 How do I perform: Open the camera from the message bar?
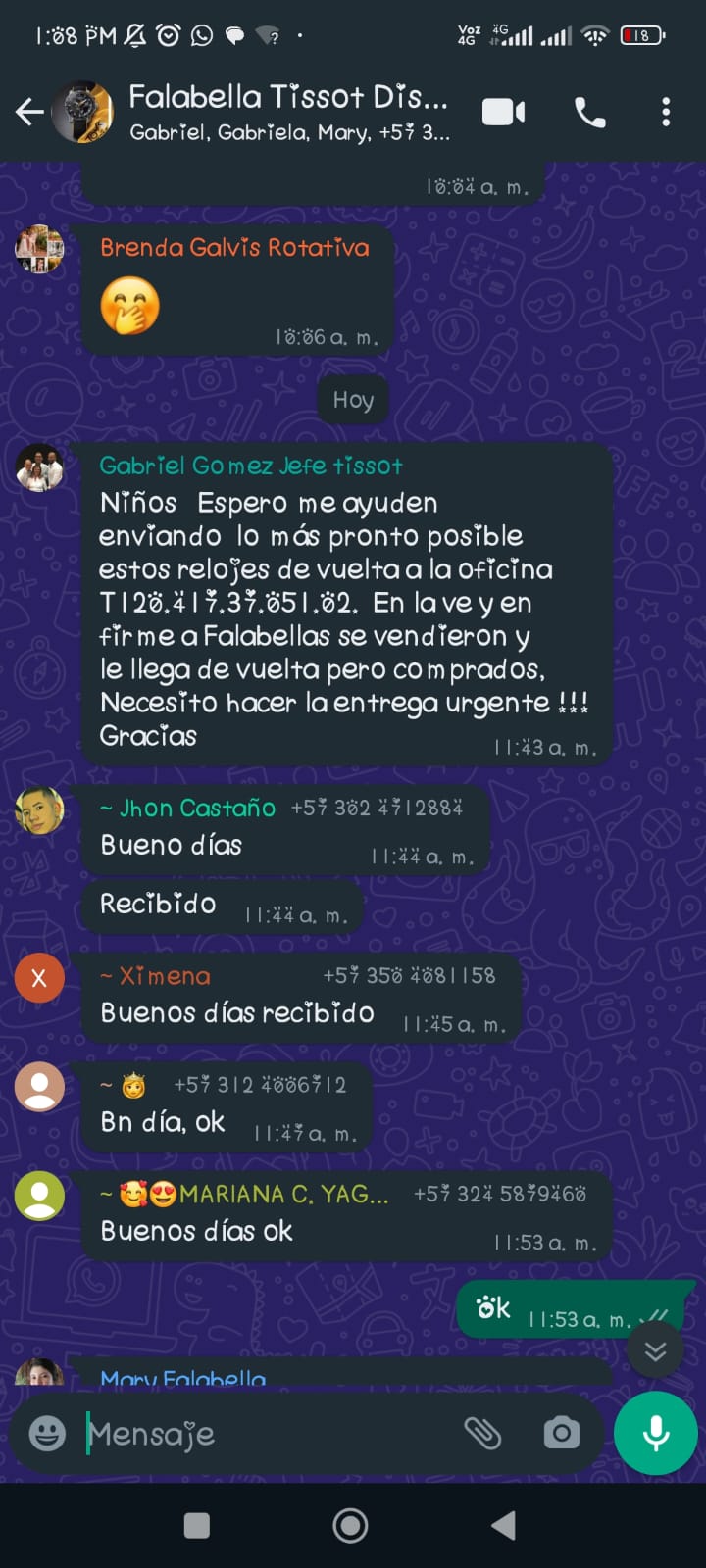point(562,1433)
